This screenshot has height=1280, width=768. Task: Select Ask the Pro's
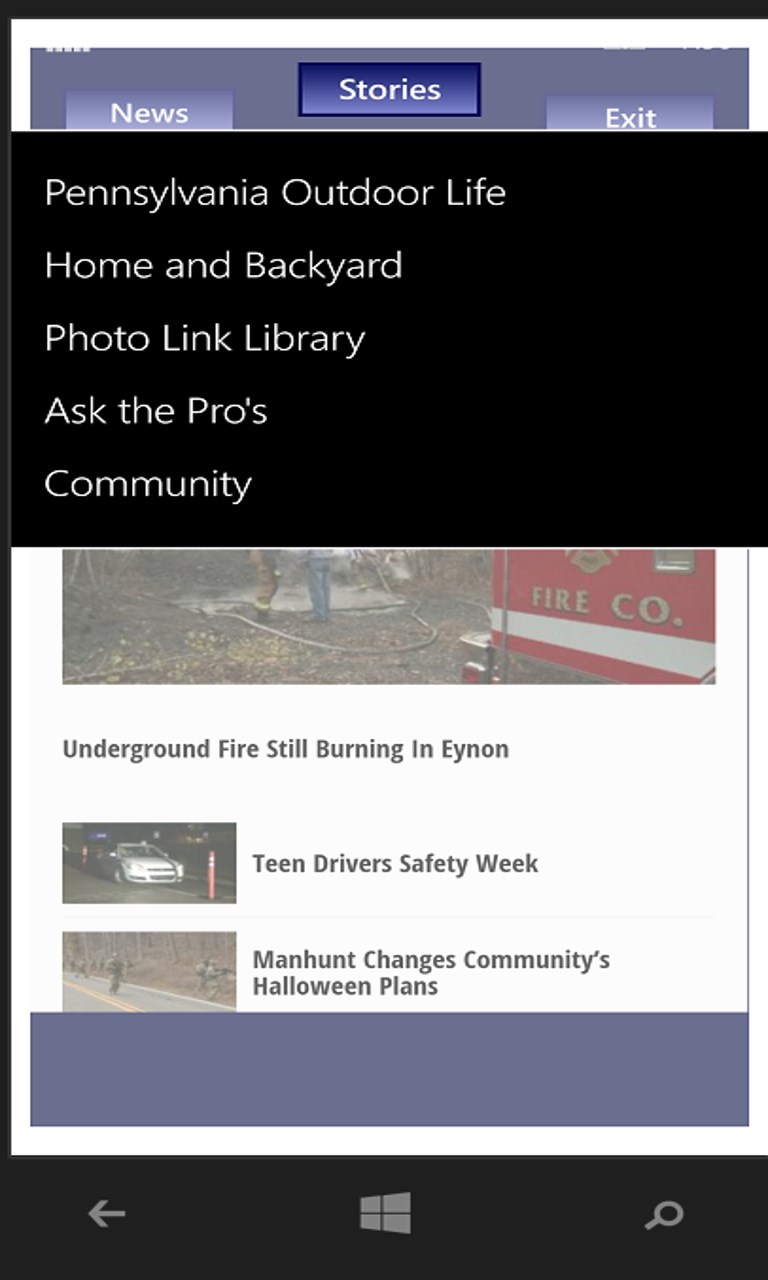[x=156, y=411]
